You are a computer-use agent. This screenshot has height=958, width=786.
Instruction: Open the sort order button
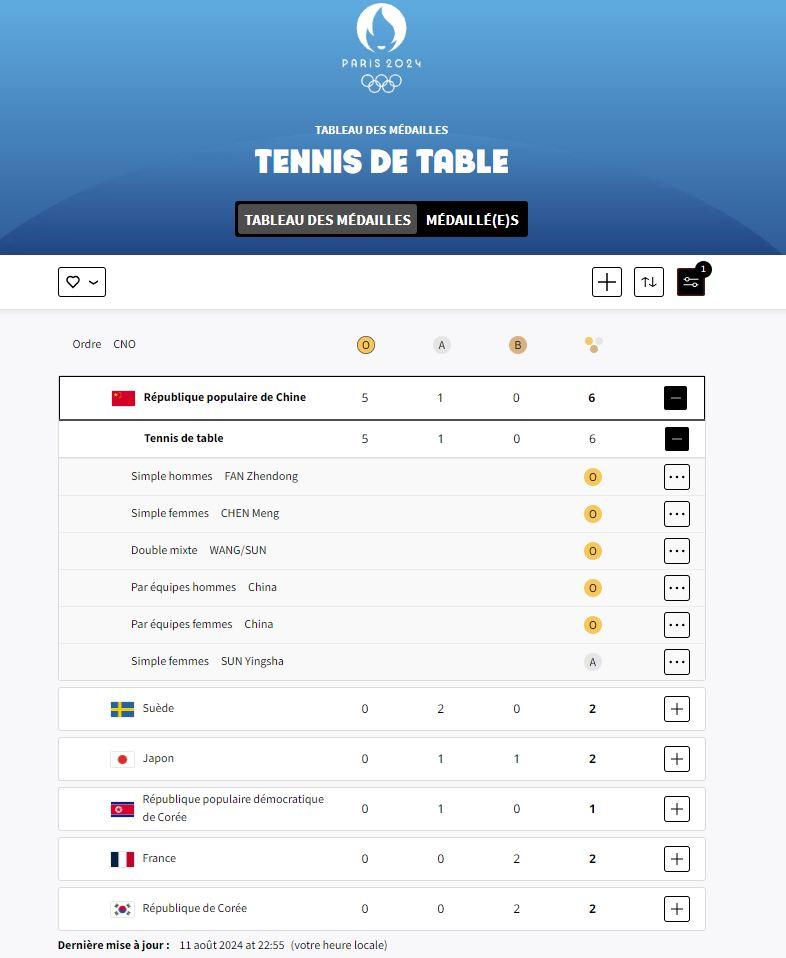(649, 282)
